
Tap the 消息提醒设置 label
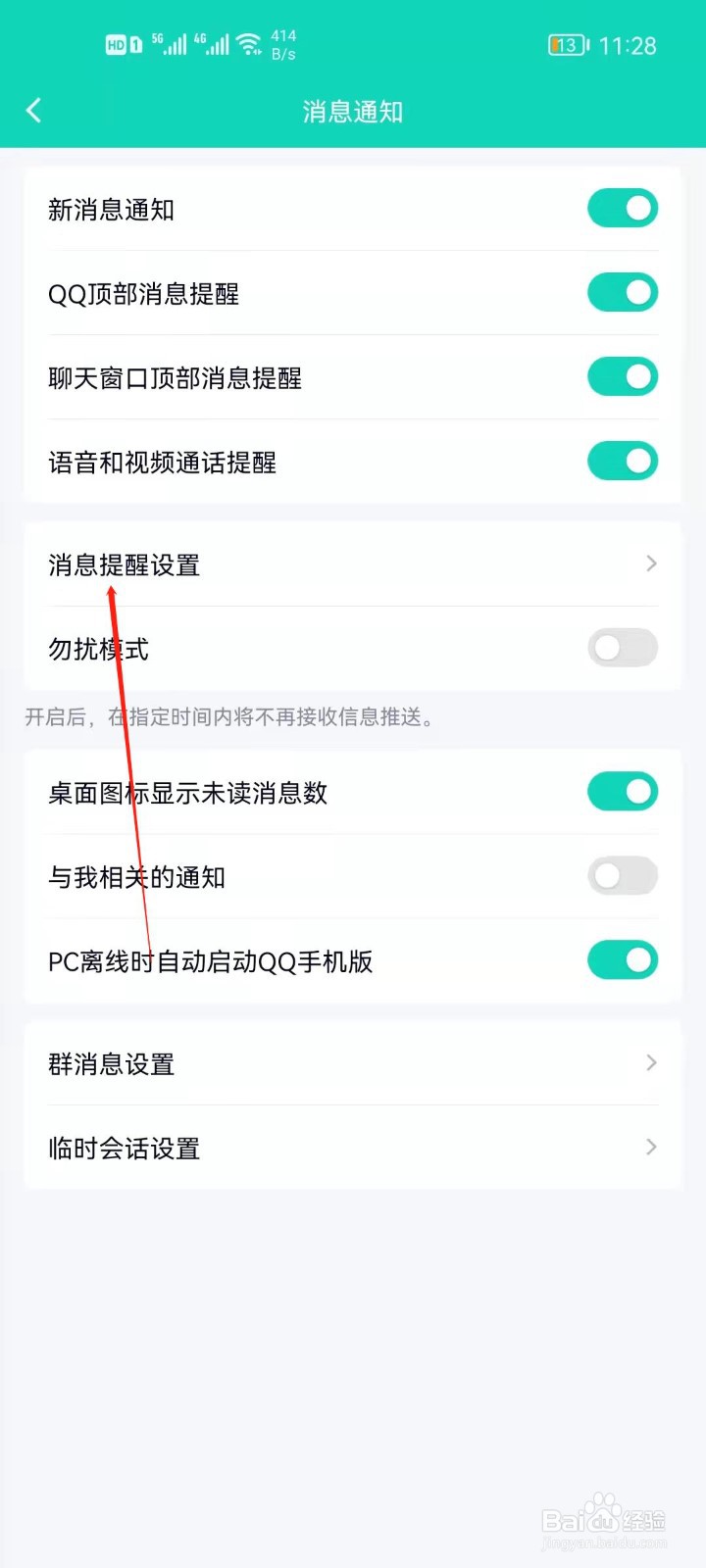pyautogui.click(x=125, y=565)
